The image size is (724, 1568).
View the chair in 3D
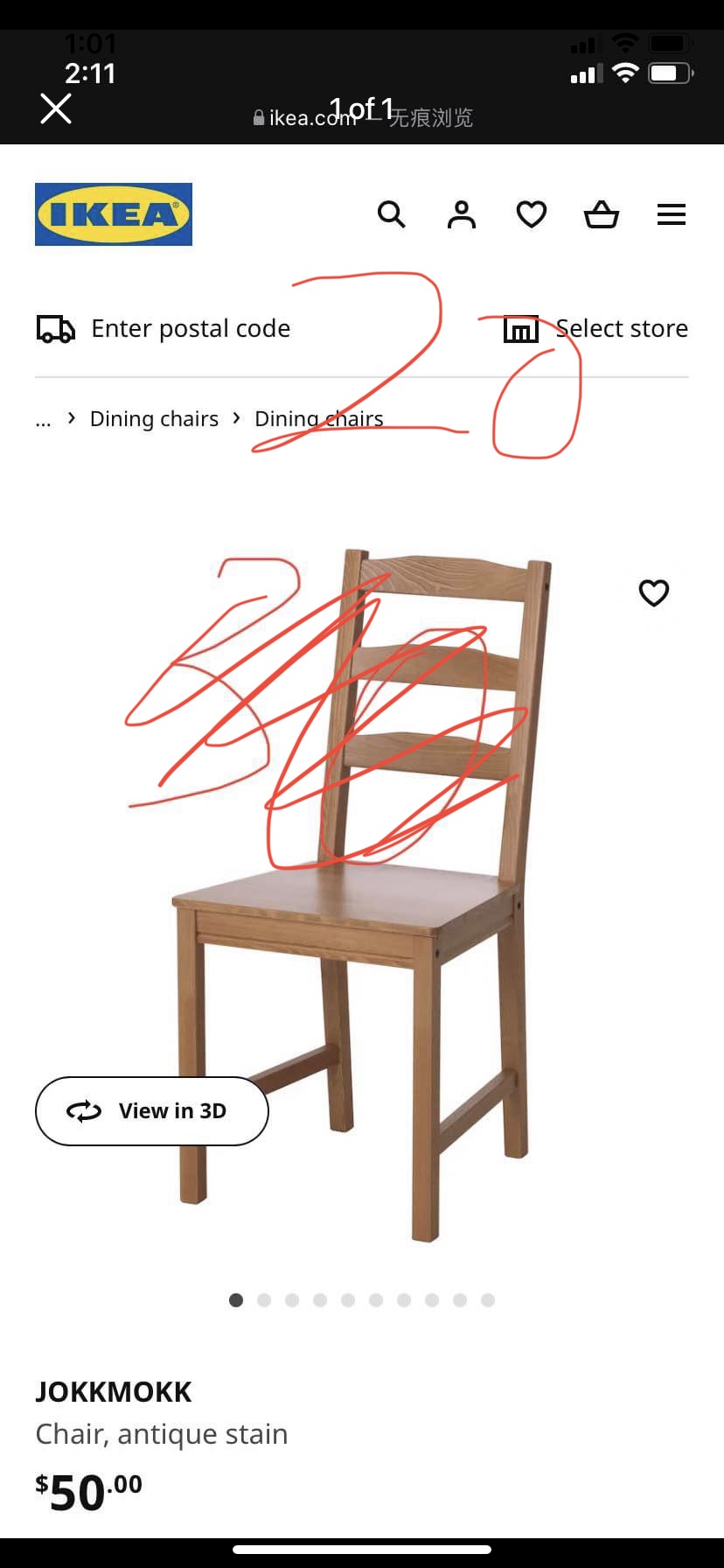point(152,1111)
